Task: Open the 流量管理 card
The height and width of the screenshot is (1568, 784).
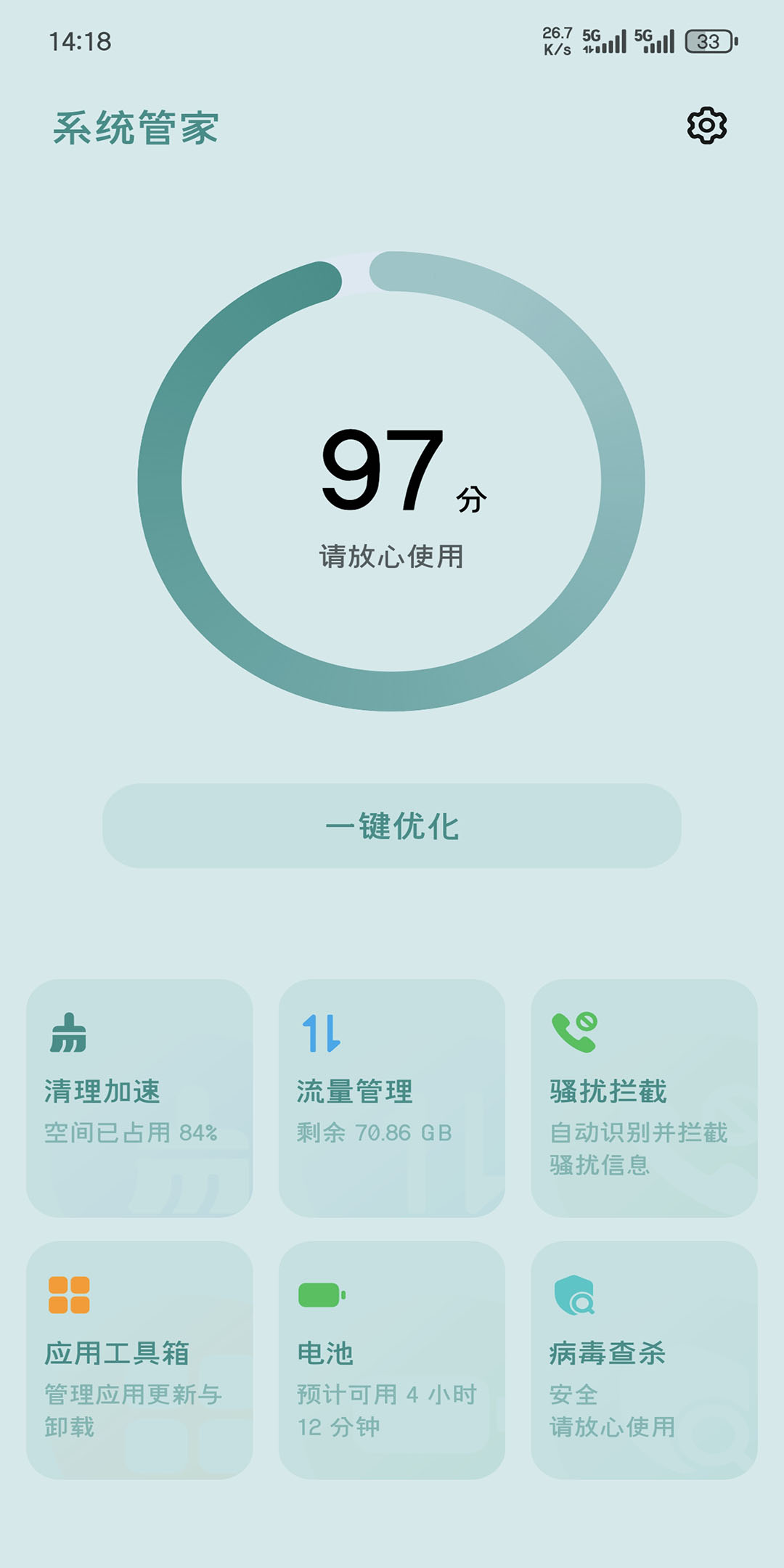Action: click(392, 1098)
